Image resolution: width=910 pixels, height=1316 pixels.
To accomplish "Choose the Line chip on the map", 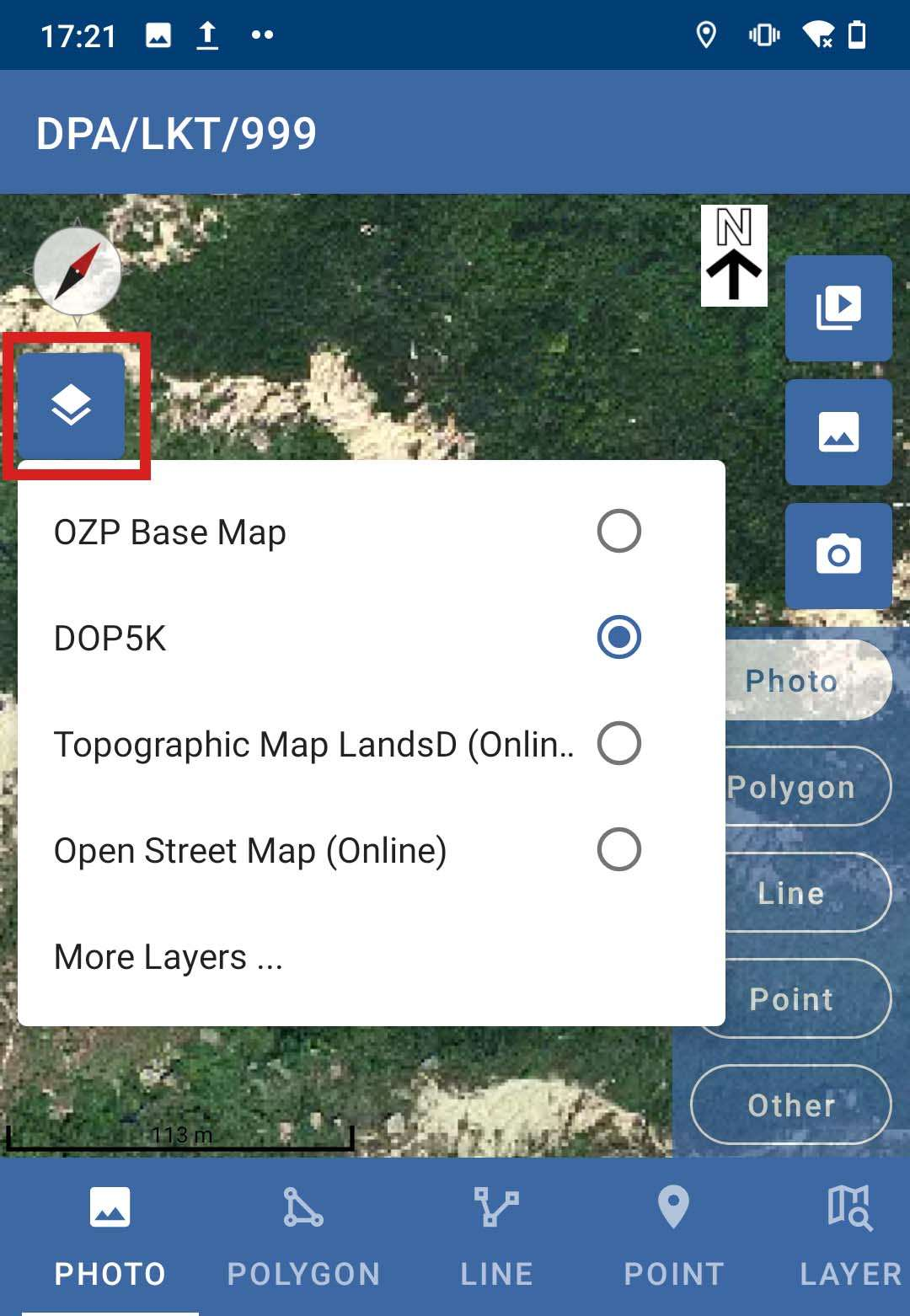I will [791, 893].
